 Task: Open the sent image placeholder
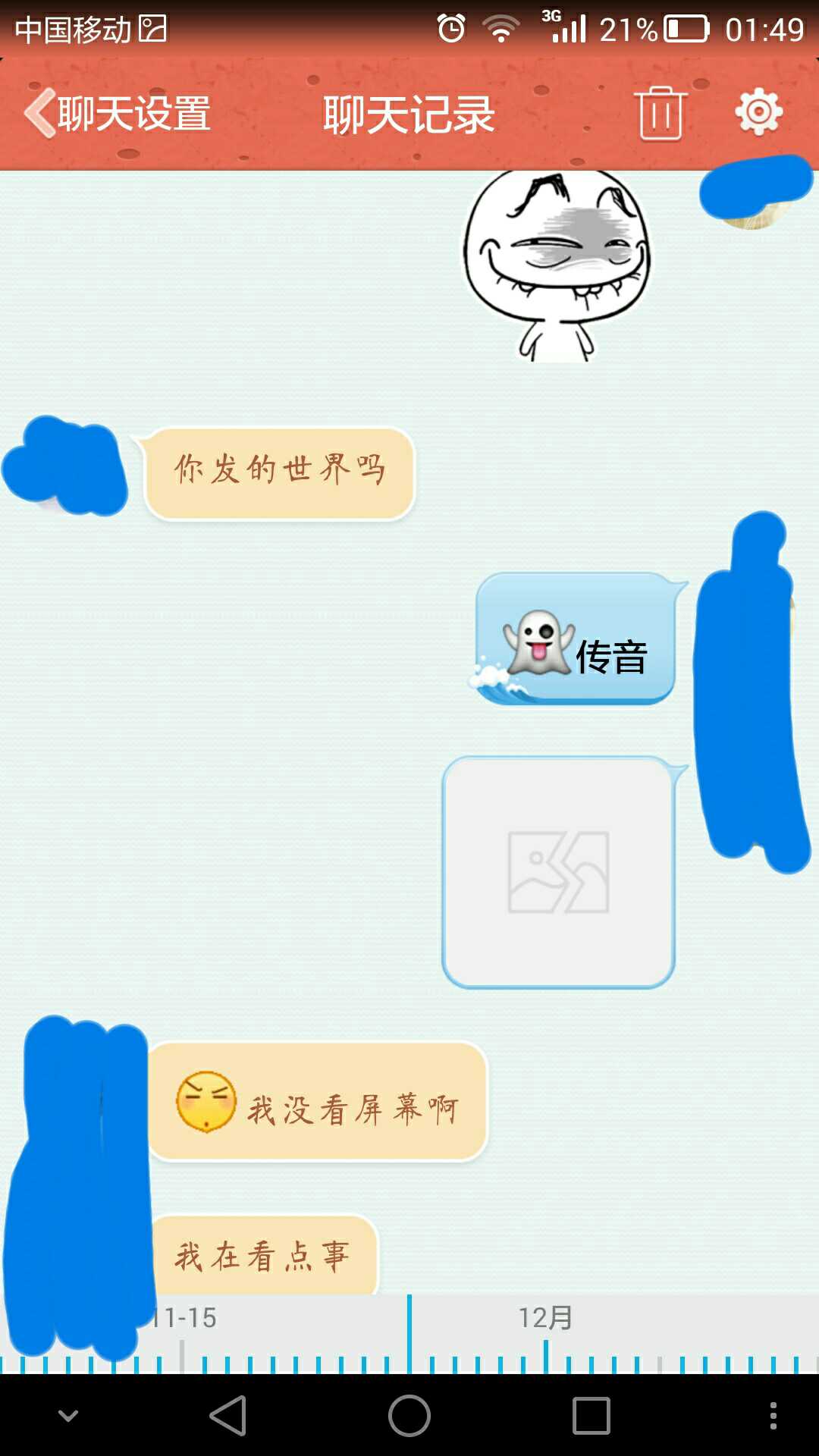[x=559, y=872]
